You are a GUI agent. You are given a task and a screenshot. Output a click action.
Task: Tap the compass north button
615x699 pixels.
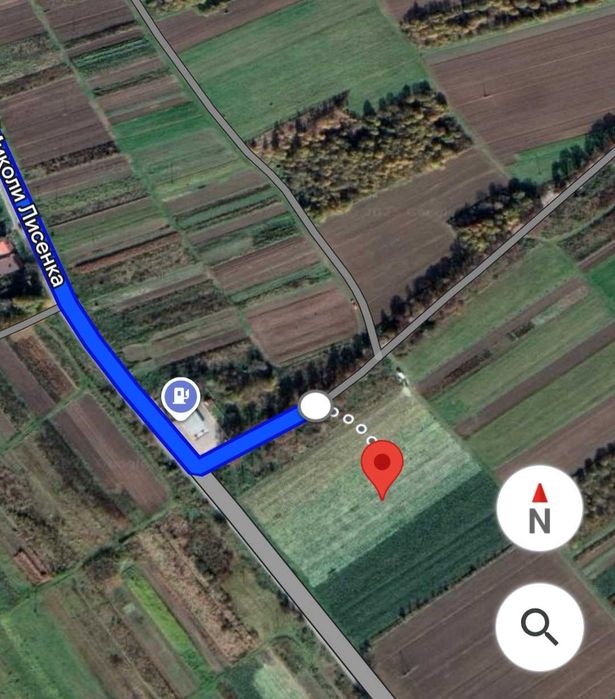[x=539, y=508]
